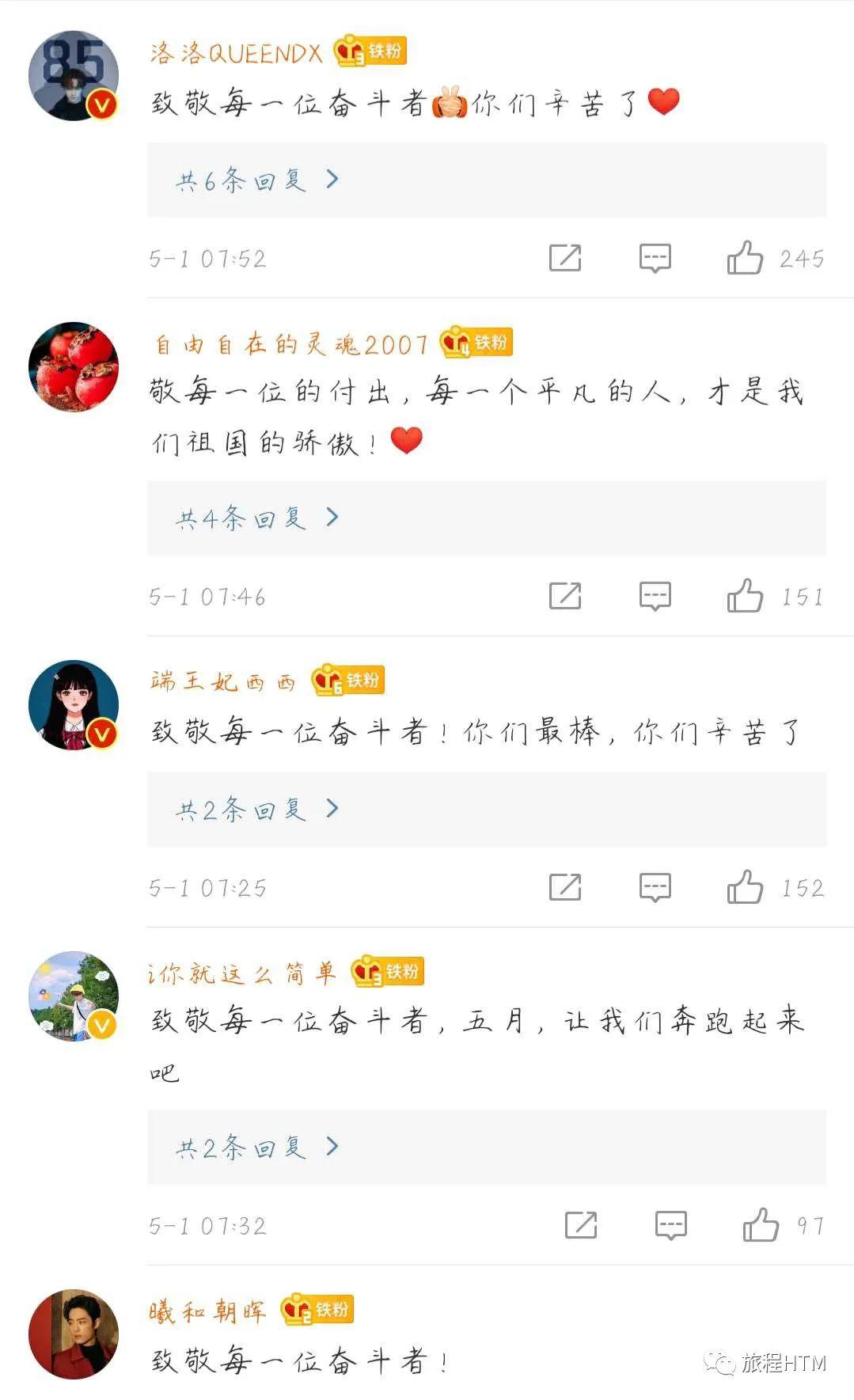This screenshot has width=854, height=1400.
Task: Expand the 共6条回复 replies under 洛洛QUEENDX
Action: tap(487, 180)
